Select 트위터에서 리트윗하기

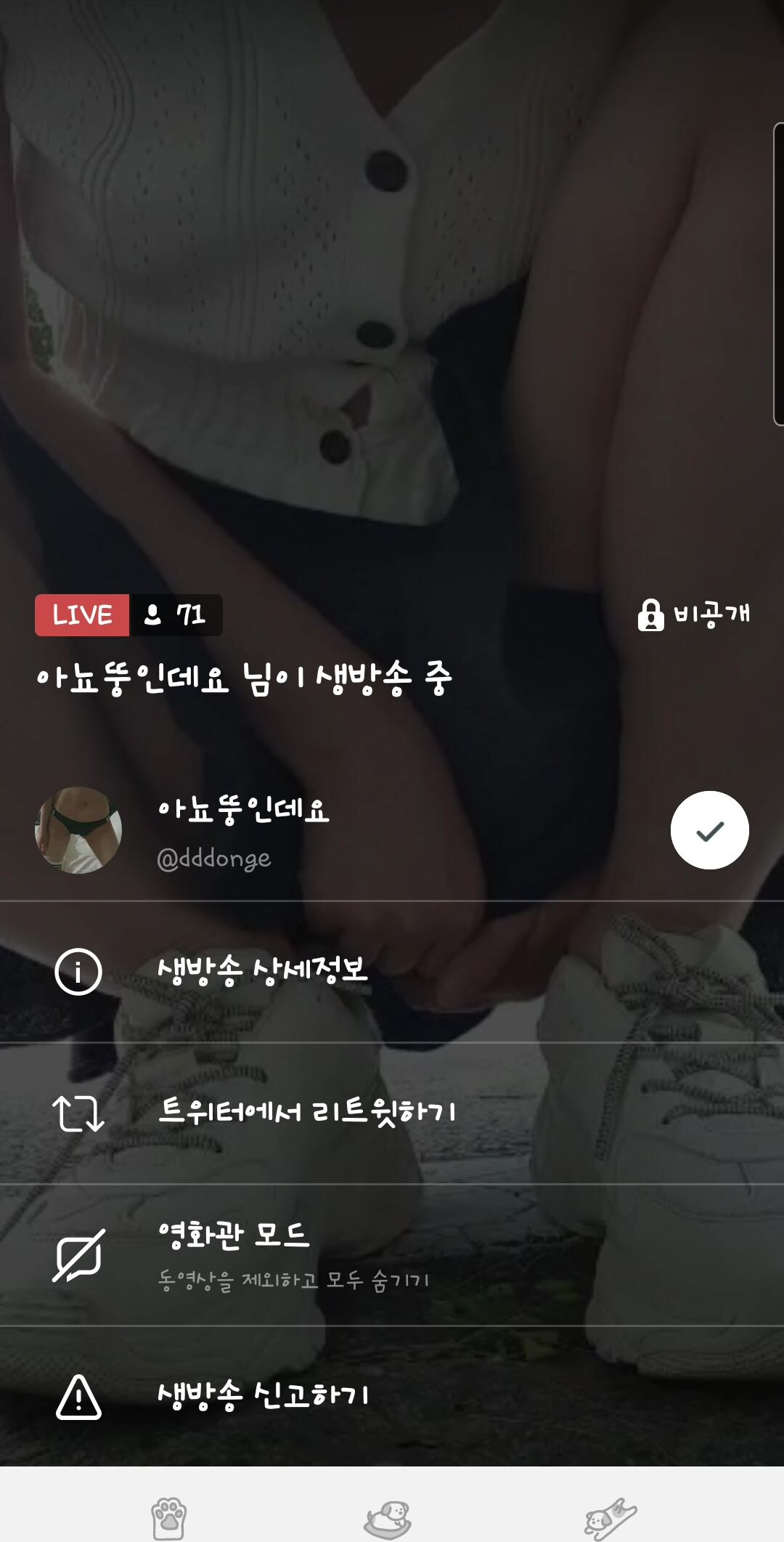coord(392,1113)
